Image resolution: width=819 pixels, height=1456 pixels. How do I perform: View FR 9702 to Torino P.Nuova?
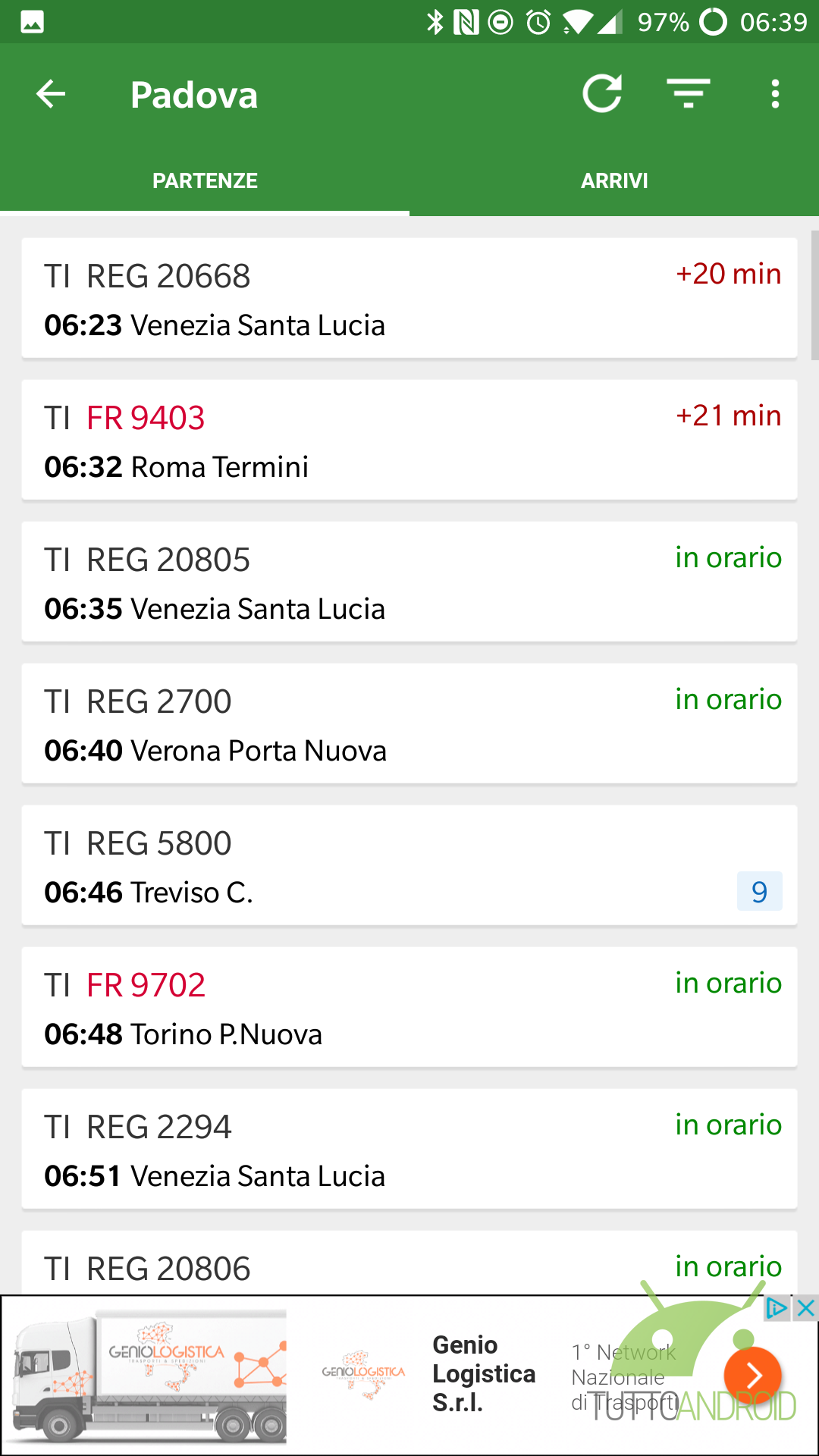tap(409, 1007)
